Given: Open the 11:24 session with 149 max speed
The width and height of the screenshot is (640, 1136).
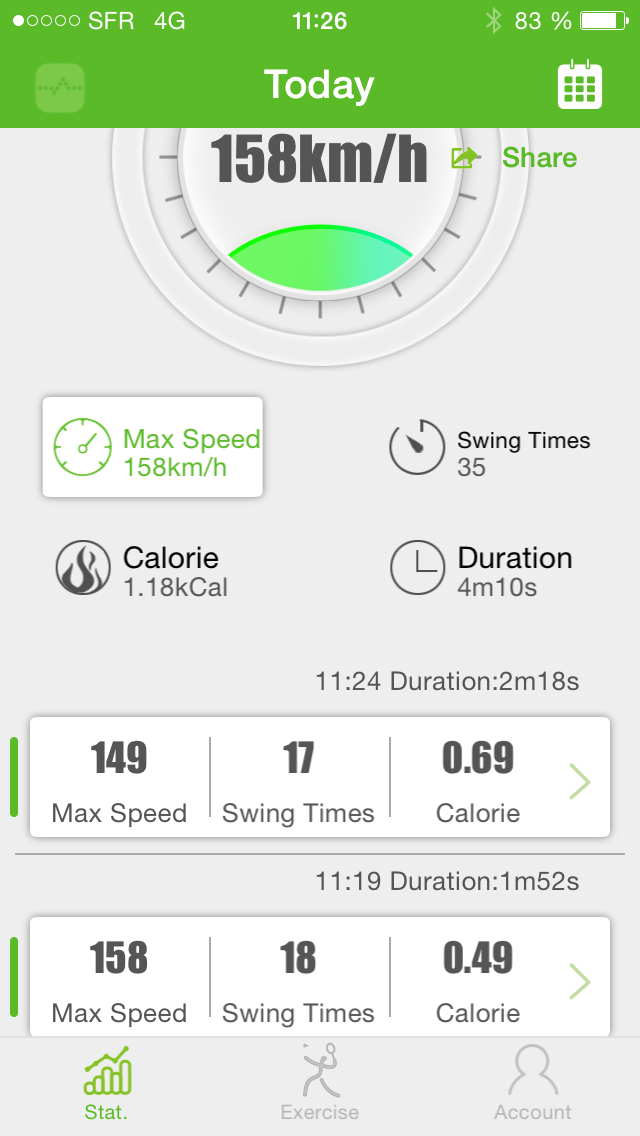Looking at the screenshot, I should click(320, 777).
